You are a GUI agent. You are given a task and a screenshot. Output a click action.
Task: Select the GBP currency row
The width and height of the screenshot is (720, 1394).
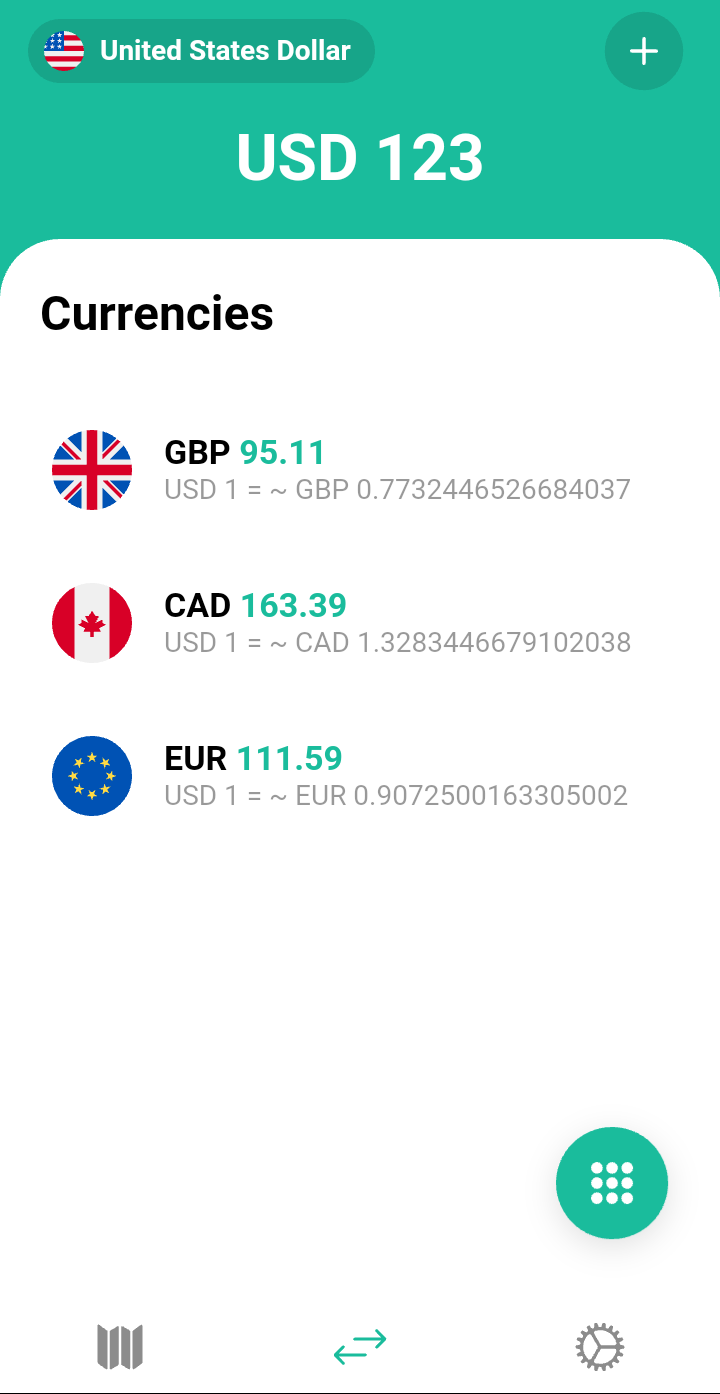tap(360, 470)
